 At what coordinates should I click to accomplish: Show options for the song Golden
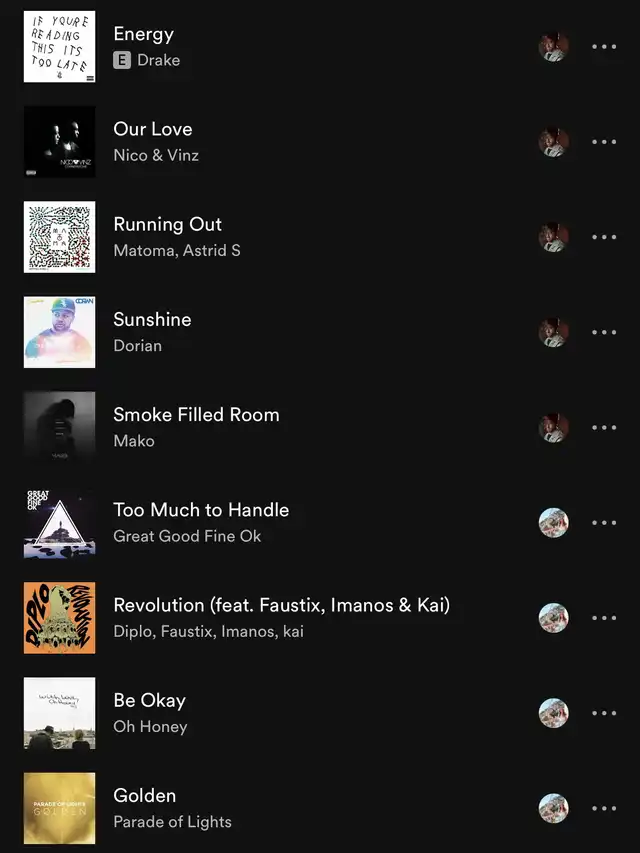point(604,808)
